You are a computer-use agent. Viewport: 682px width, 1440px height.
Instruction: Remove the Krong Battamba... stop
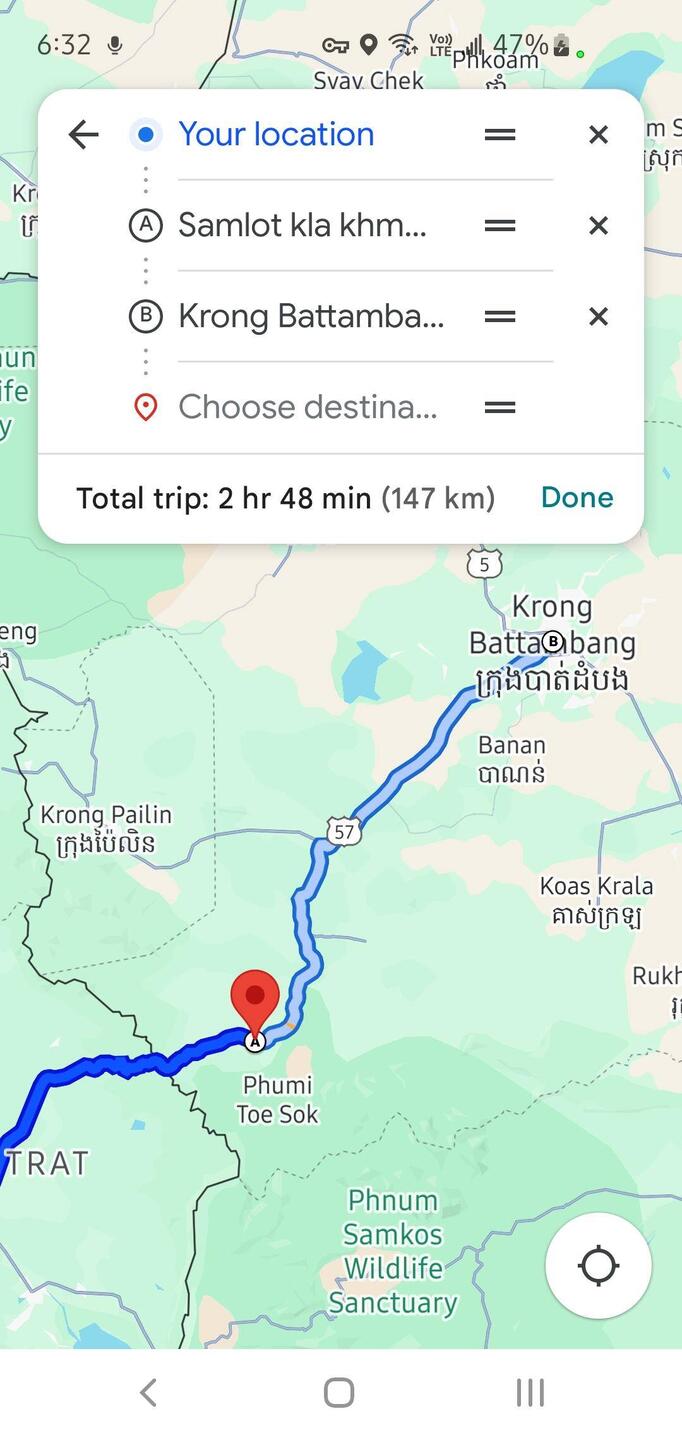click(x=598, y=317)
